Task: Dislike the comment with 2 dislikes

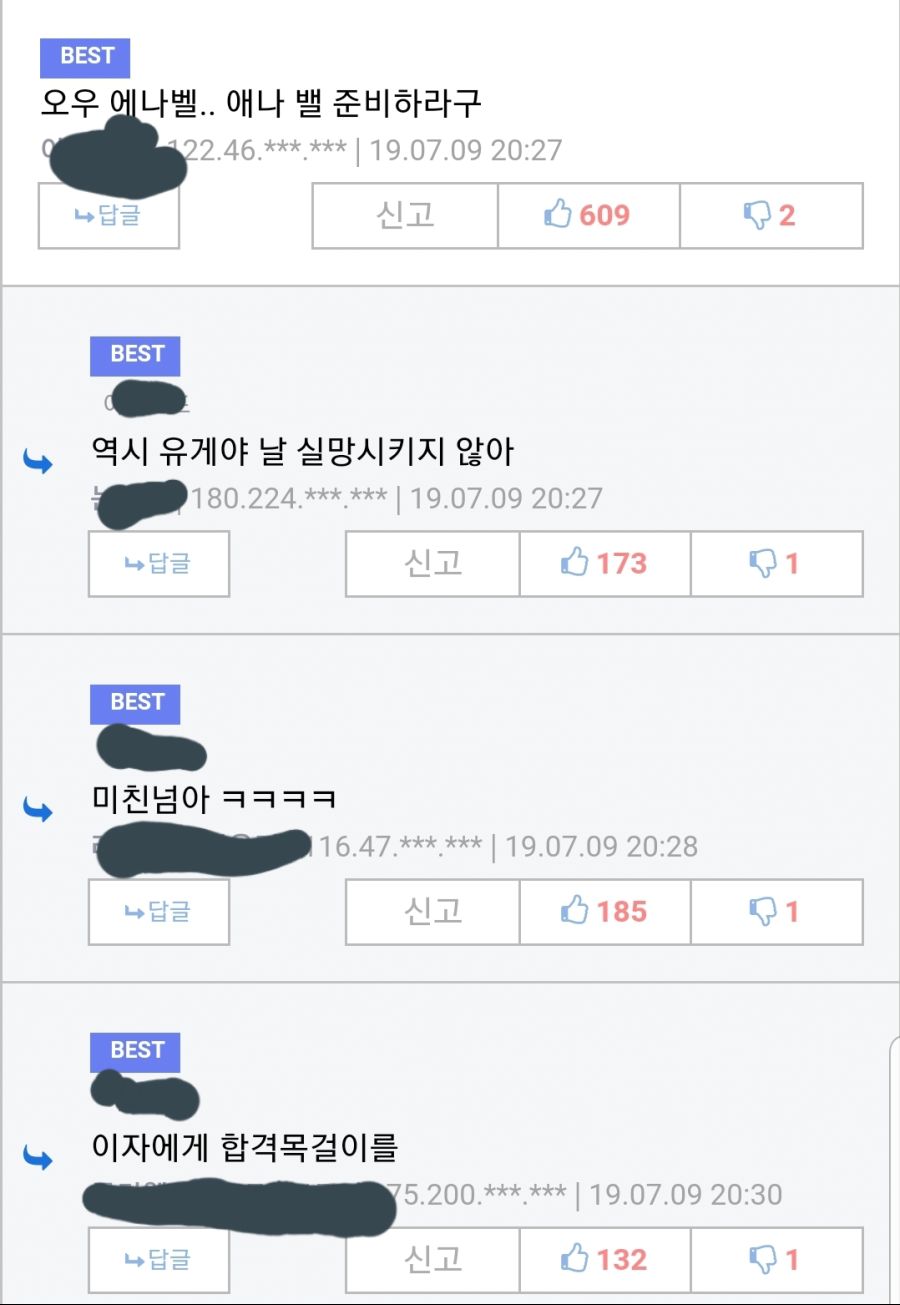Action: pos(770,215)
